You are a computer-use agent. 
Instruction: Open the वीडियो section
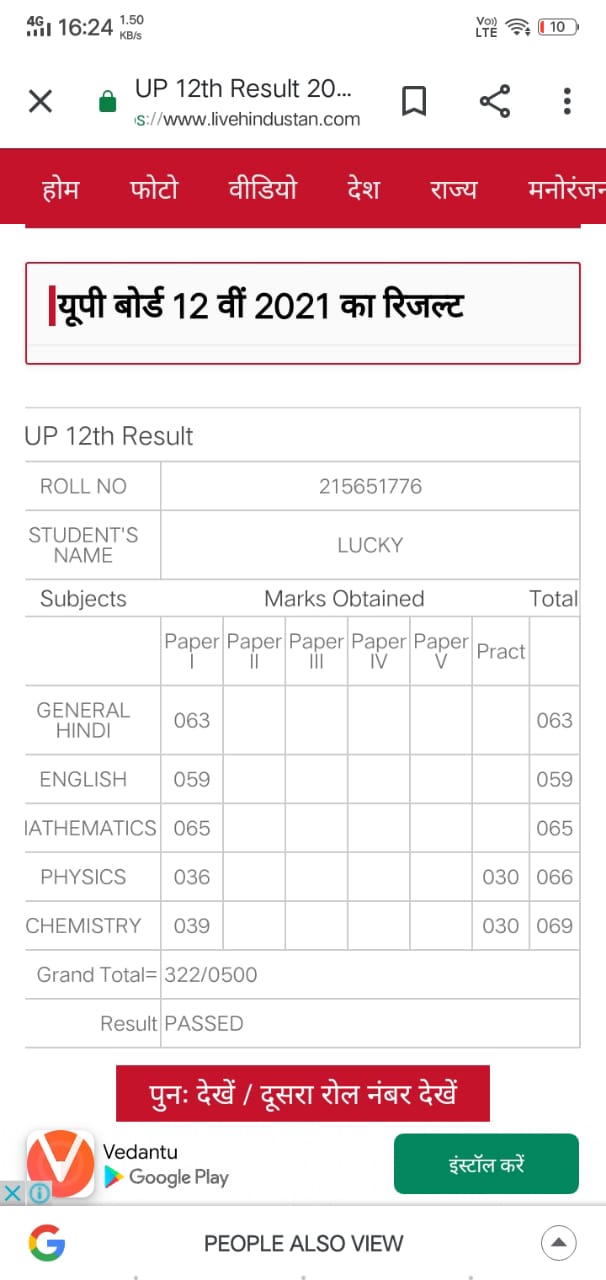[262, 189]
